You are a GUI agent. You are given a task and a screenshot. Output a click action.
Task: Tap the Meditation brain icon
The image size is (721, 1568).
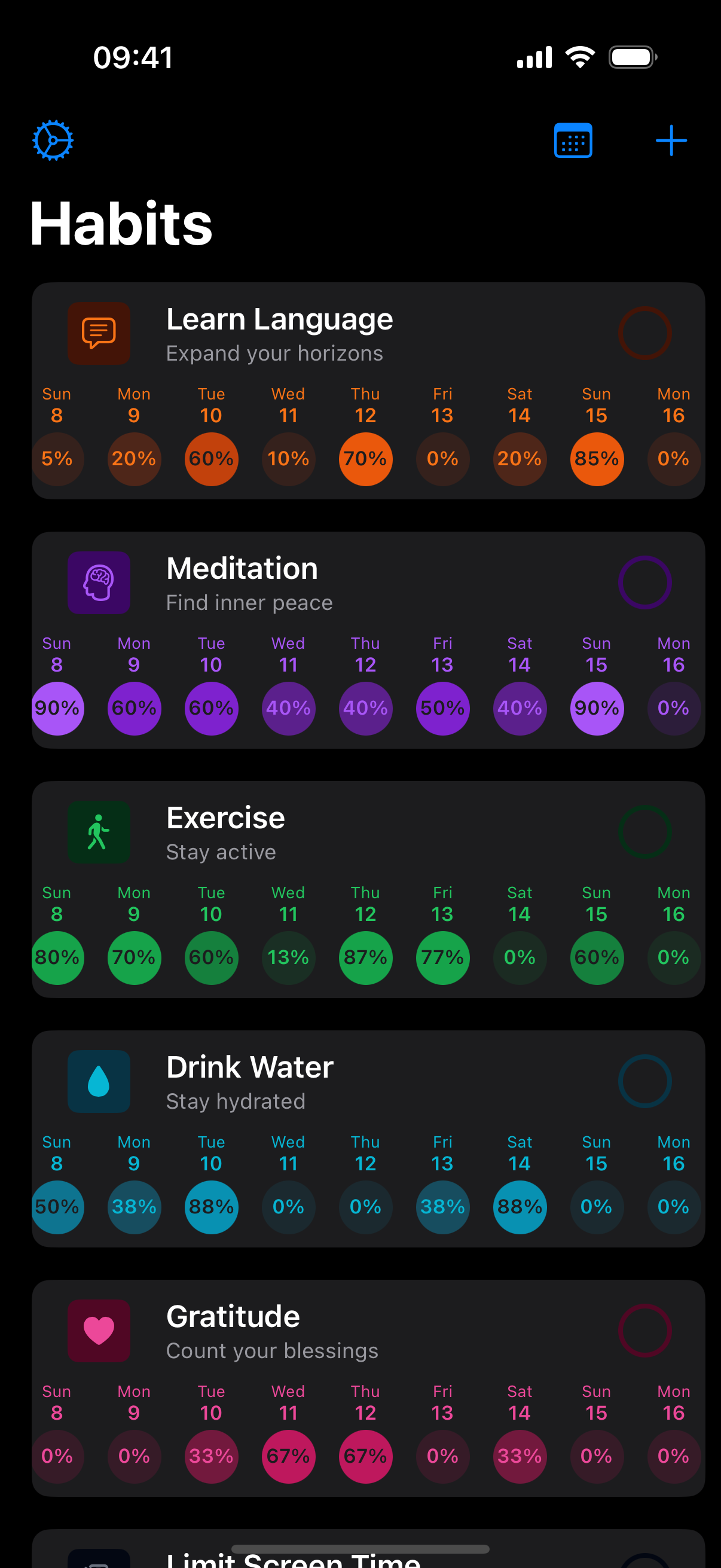pos(99,582)
